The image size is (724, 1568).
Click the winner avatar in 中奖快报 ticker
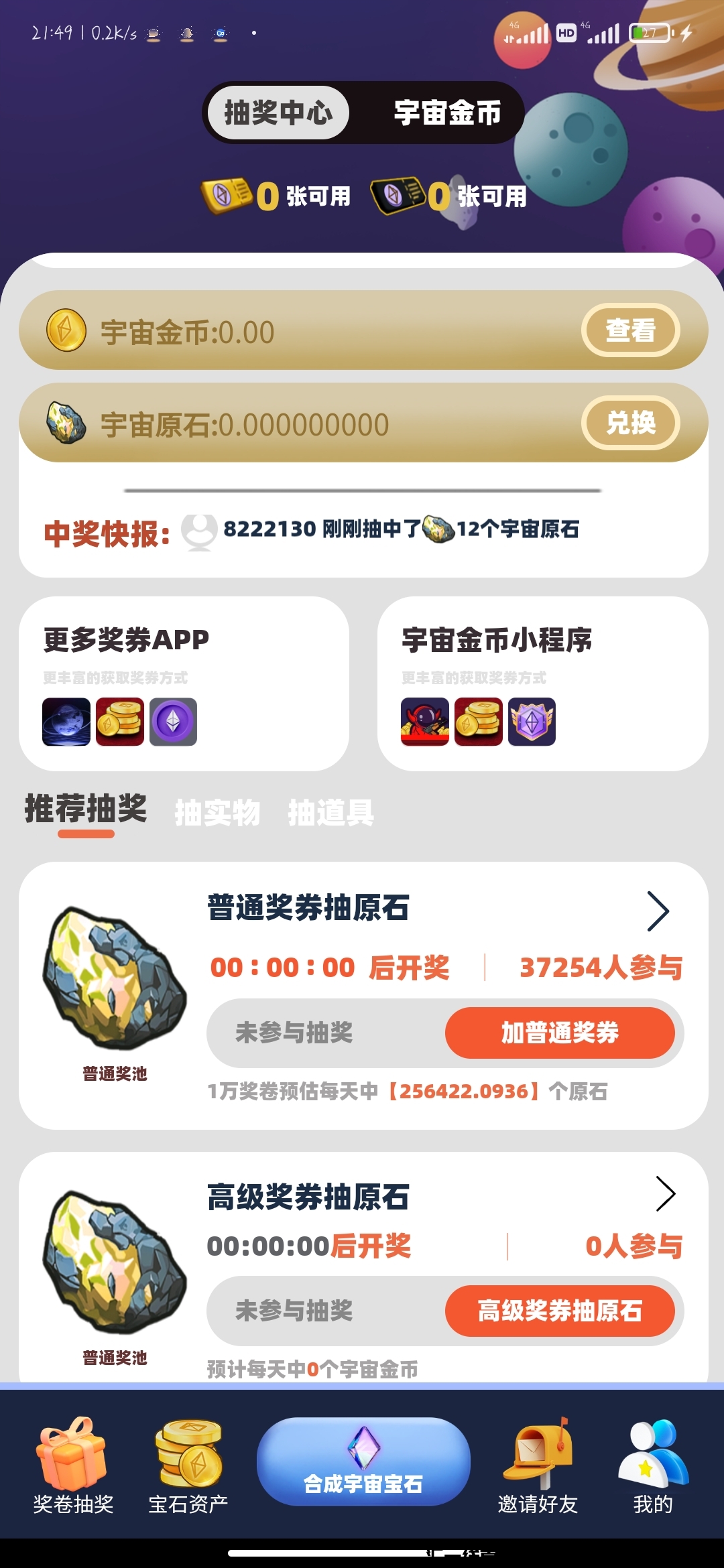point(198,529)
